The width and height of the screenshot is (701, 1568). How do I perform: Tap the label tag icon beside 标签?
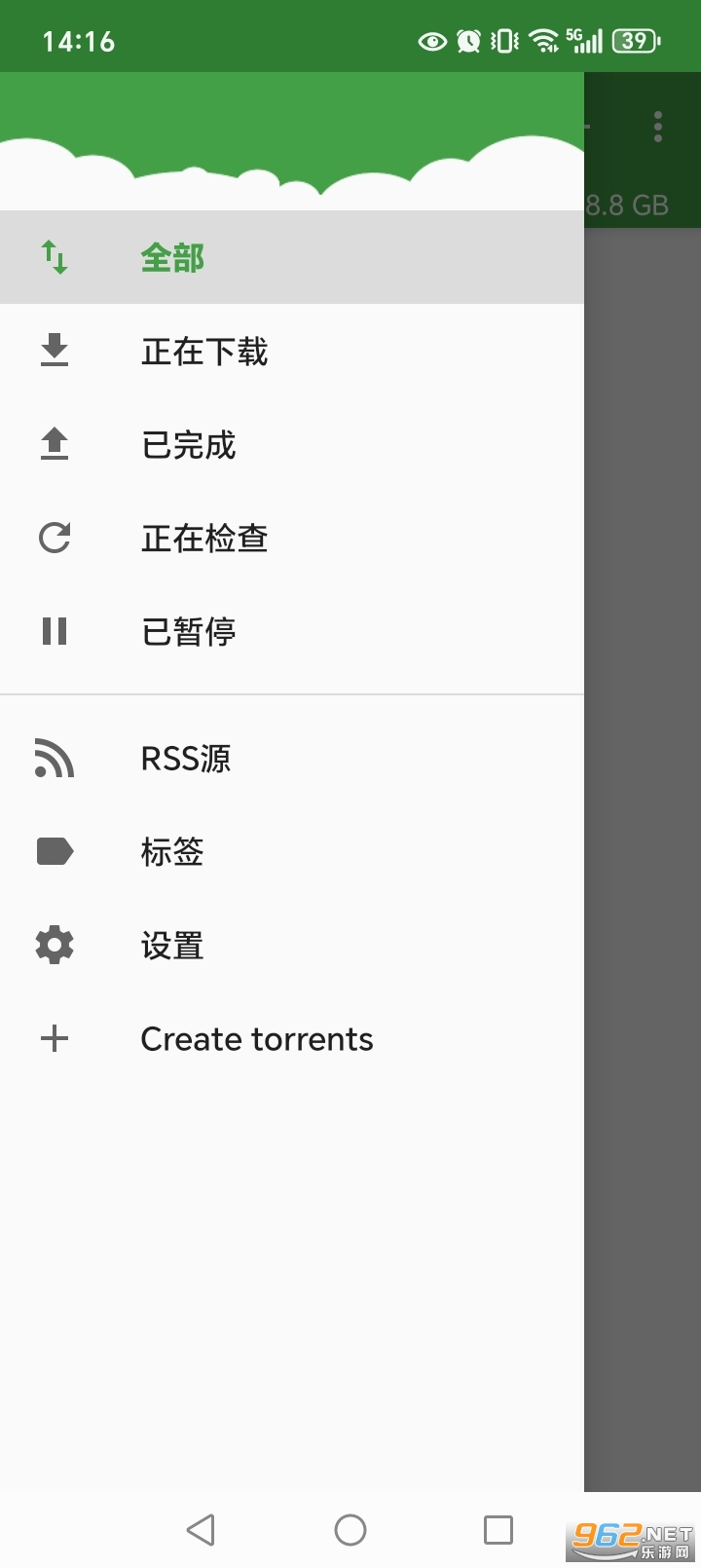point(55,850)
